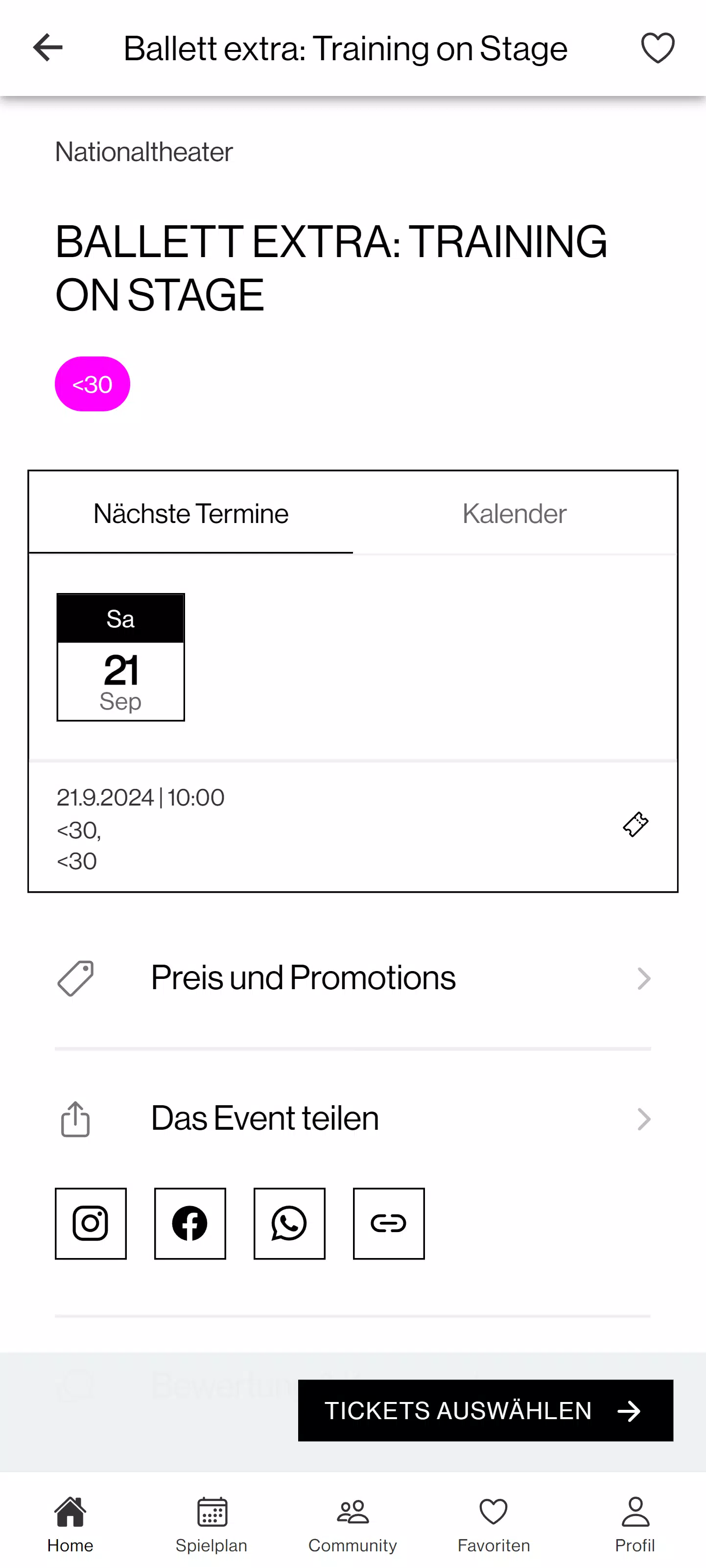The height and width of the screenshot is (1568, 706).
Task: Tap the ticket icon beside the performance
Action: pos(635,825)
